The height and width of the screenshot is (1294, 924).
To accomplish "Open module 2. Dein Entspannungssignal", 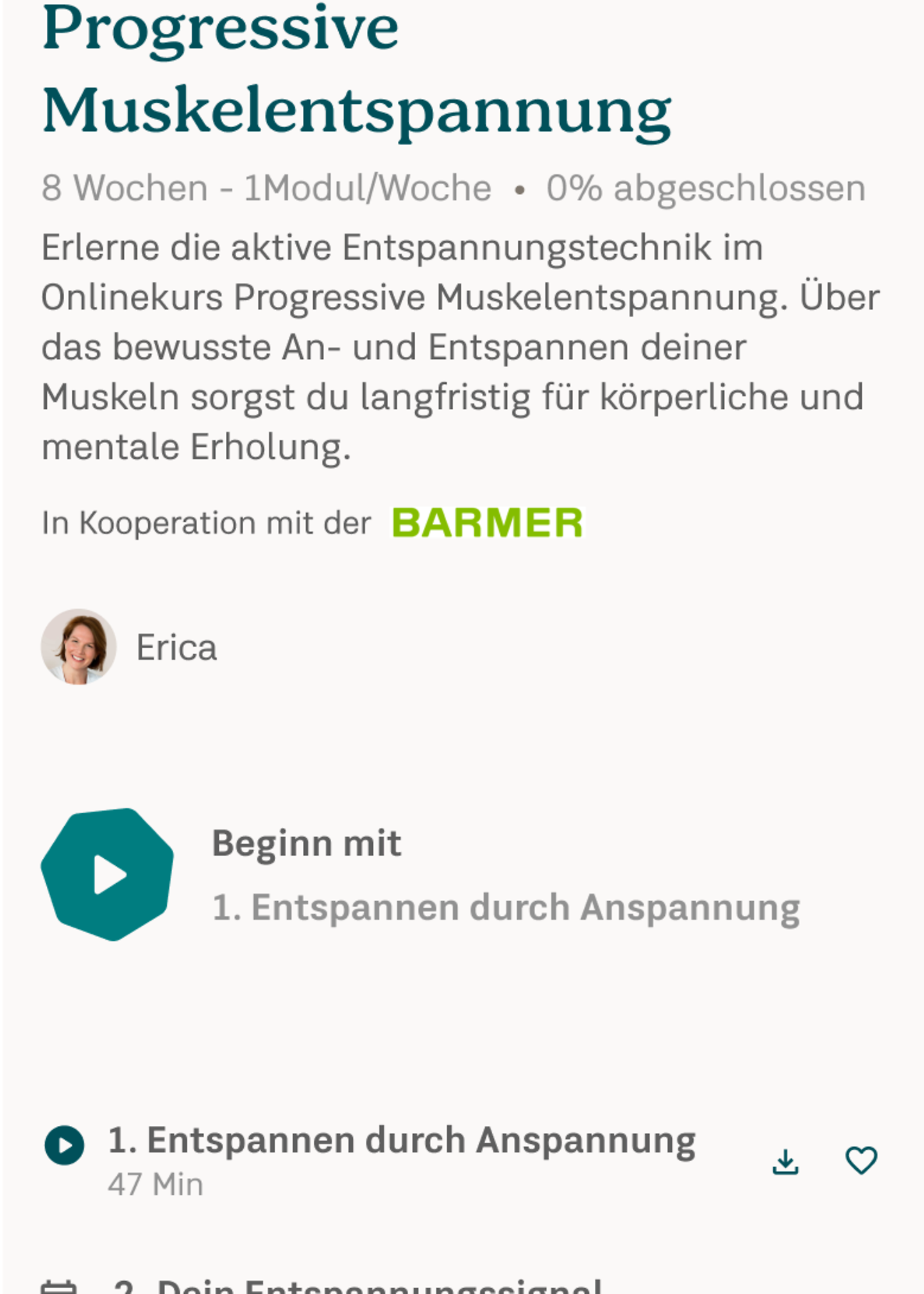I will 357,1285.
